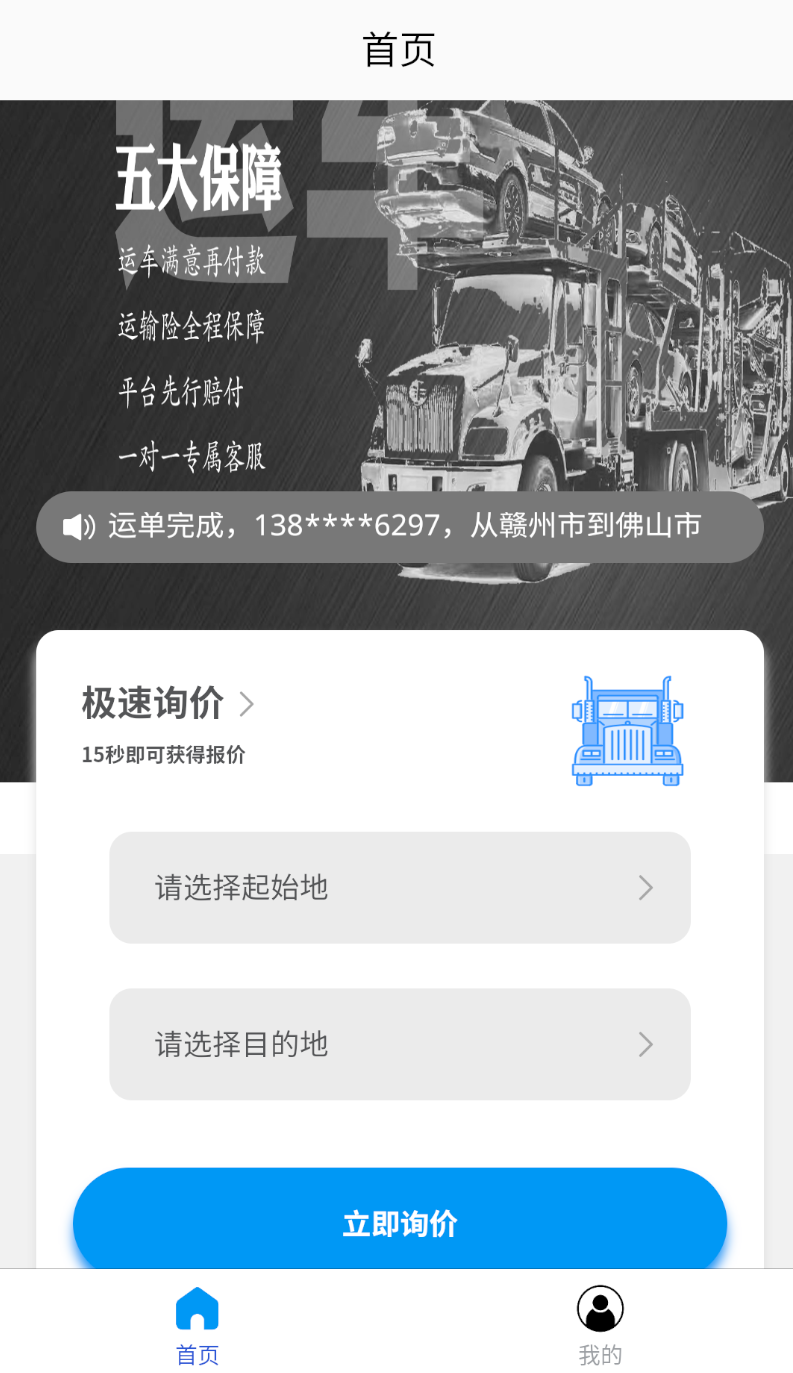Open the 请选择目的地 destination picker
793x1373 pixels.
point(400,1044)
